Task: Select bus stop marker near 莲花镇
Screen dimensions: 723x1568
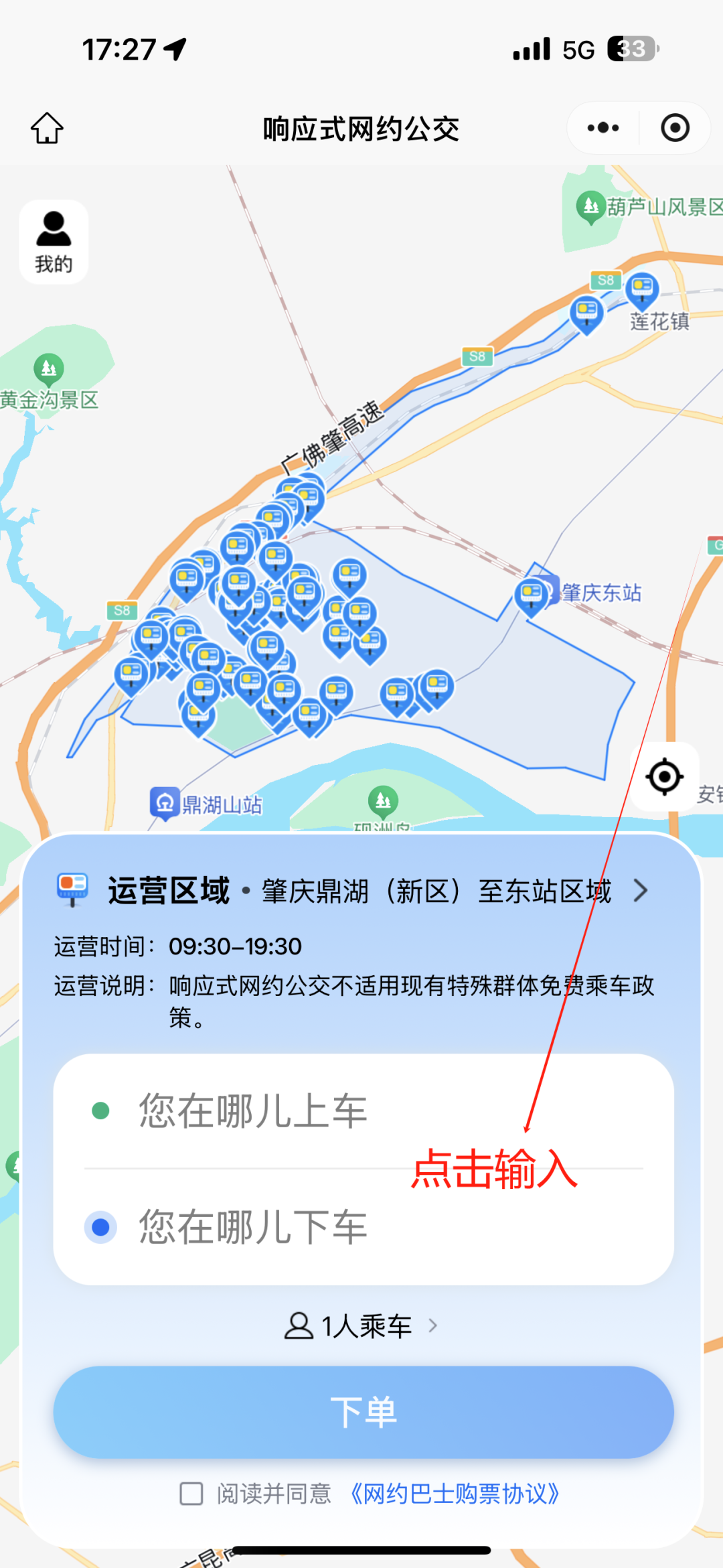Action: [x=642, y=289]
